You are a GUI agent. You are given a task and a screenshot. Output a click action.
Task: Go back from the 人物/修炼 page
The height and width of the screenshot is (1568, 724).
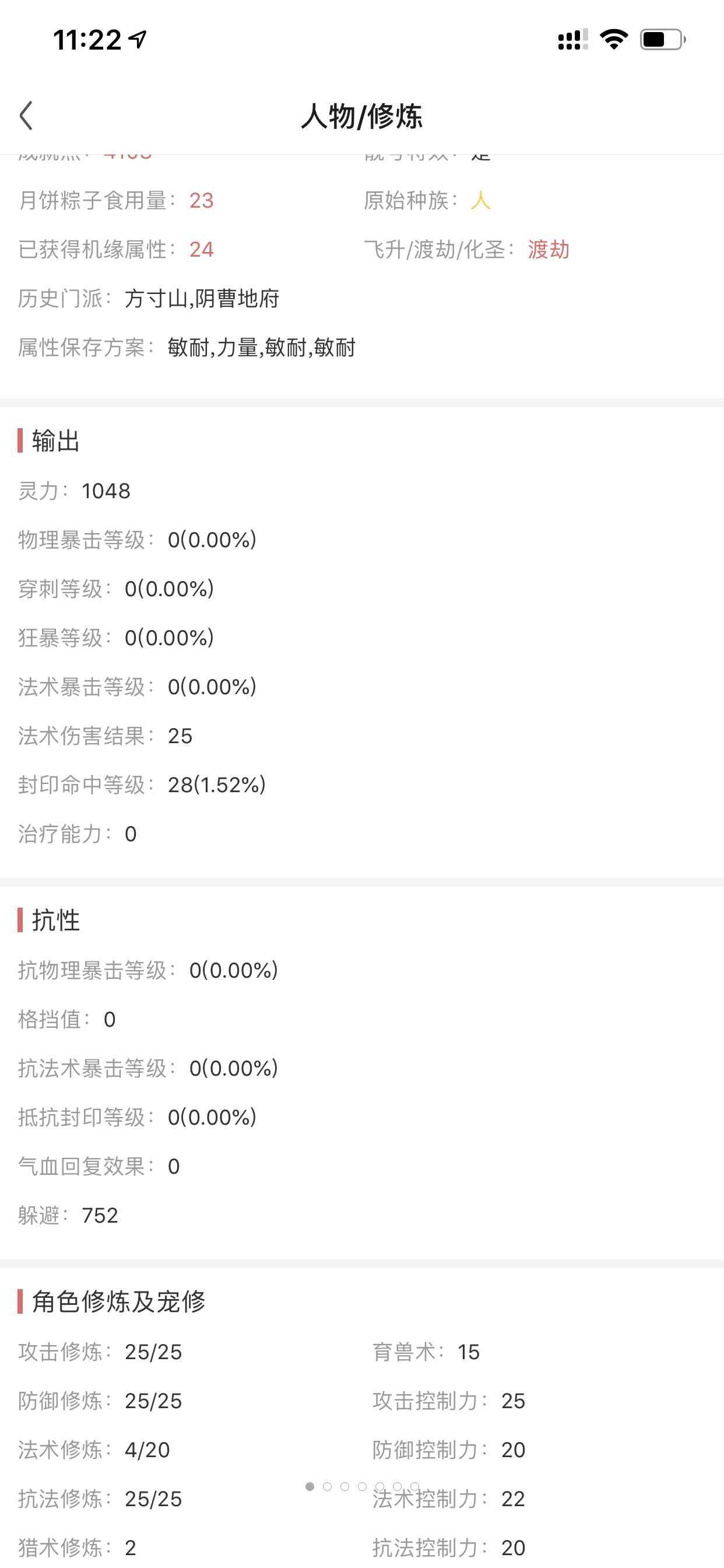(26, 116)
